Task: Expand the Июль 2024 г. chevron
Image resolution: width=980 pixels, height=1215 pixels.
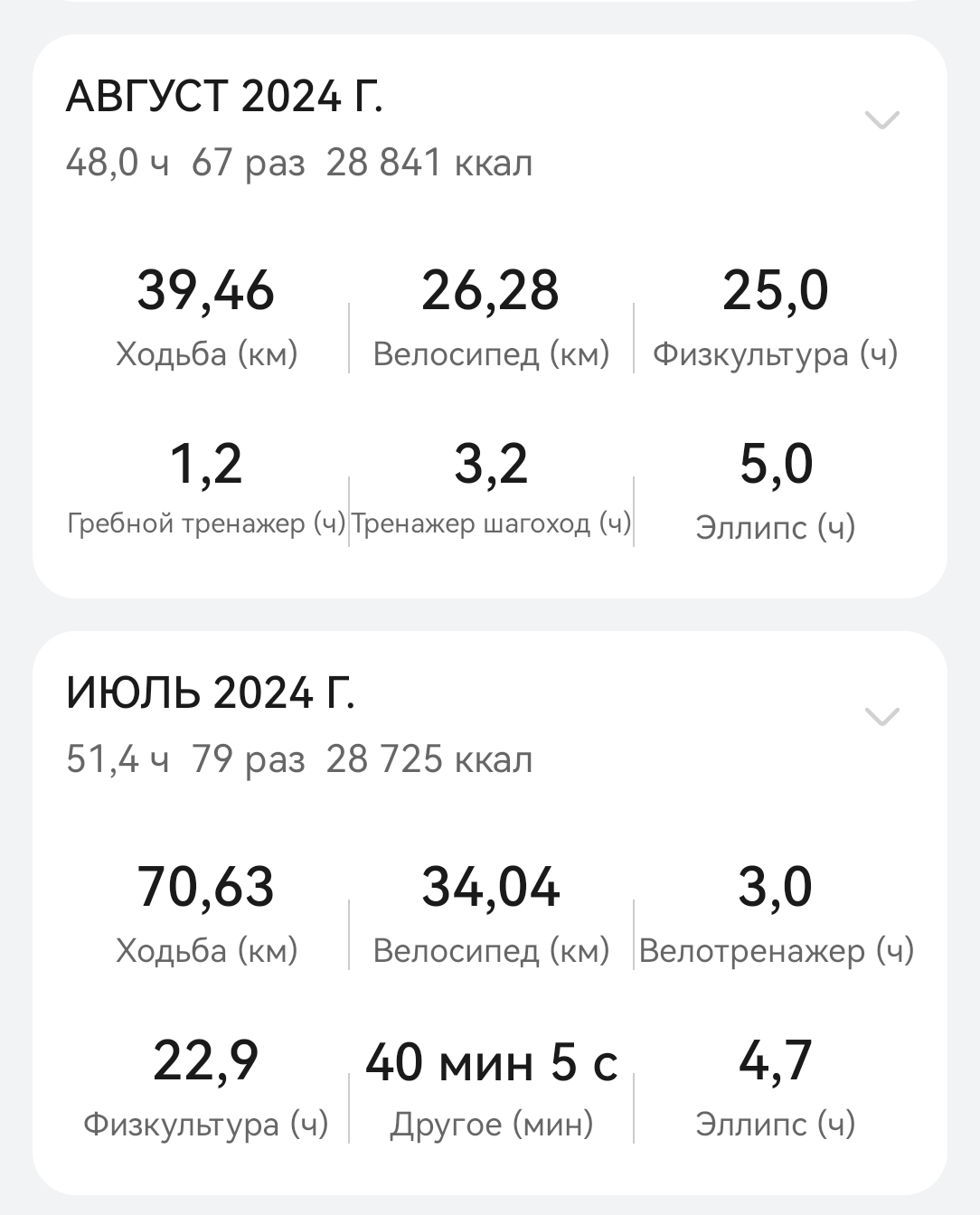Action: [881, 716]
